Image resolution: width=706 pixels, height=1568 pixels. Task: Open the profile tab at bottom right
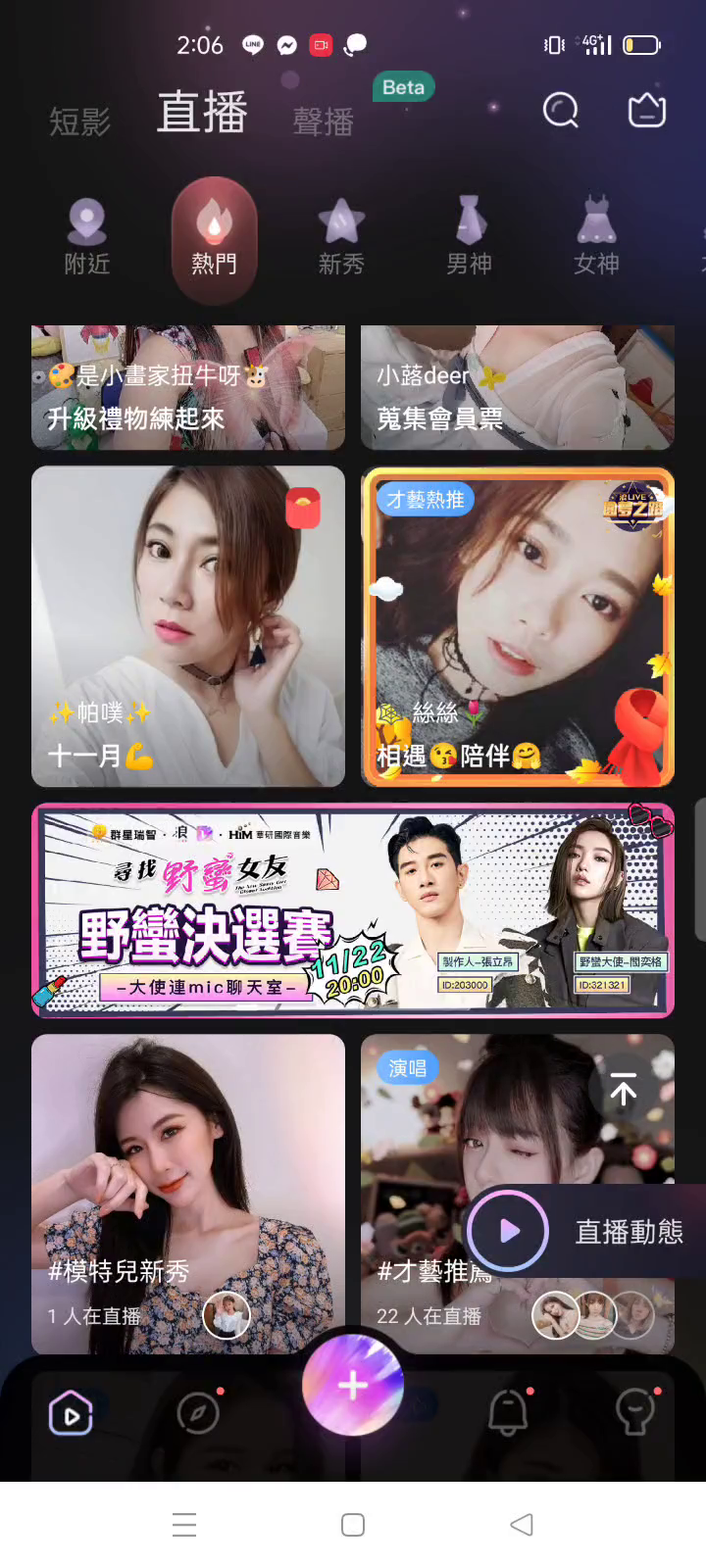pyautogui.click(x=635, y=1413)
